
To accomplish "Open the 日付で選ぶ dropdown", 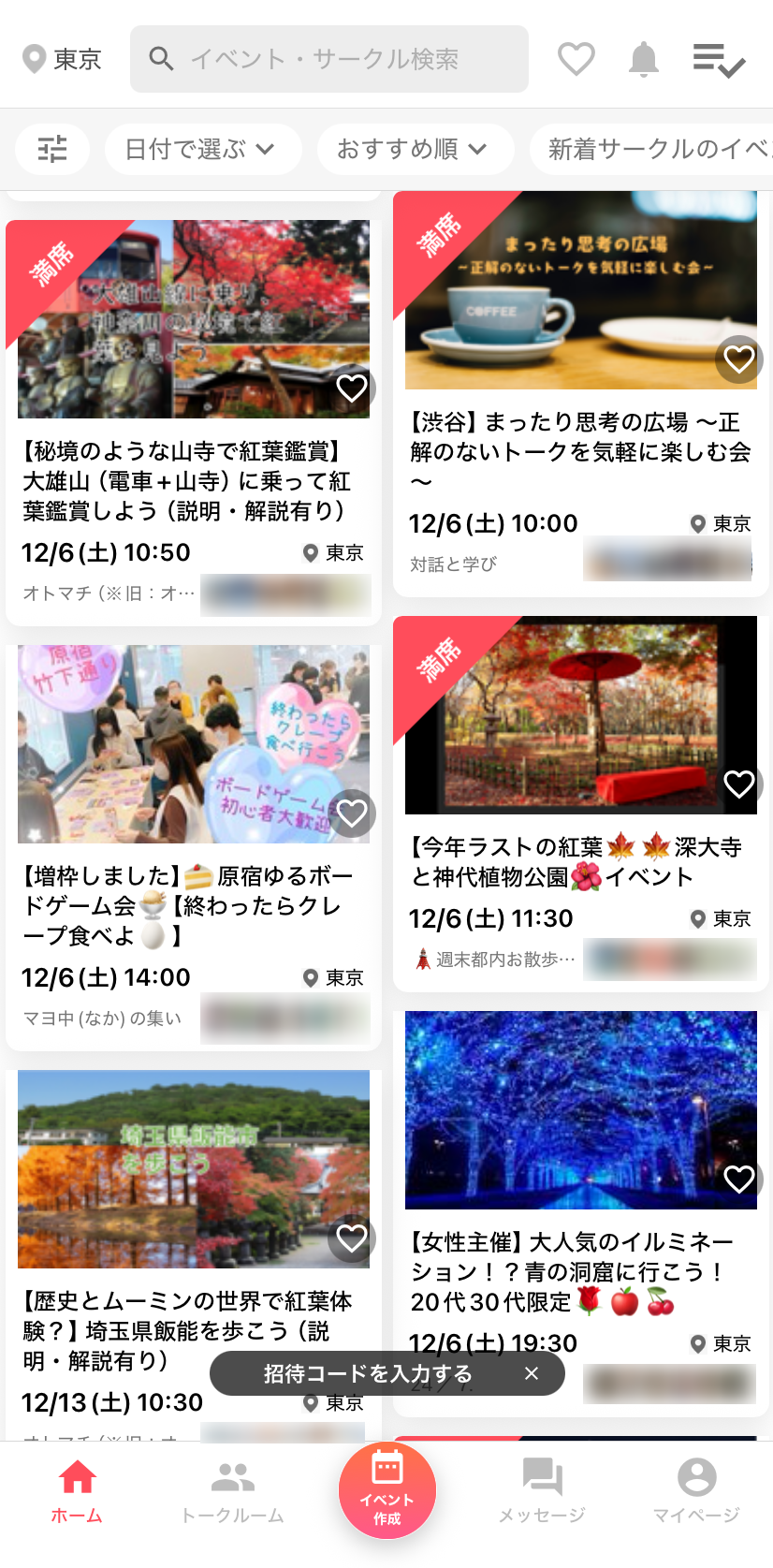I will click(x=202, y=149).
